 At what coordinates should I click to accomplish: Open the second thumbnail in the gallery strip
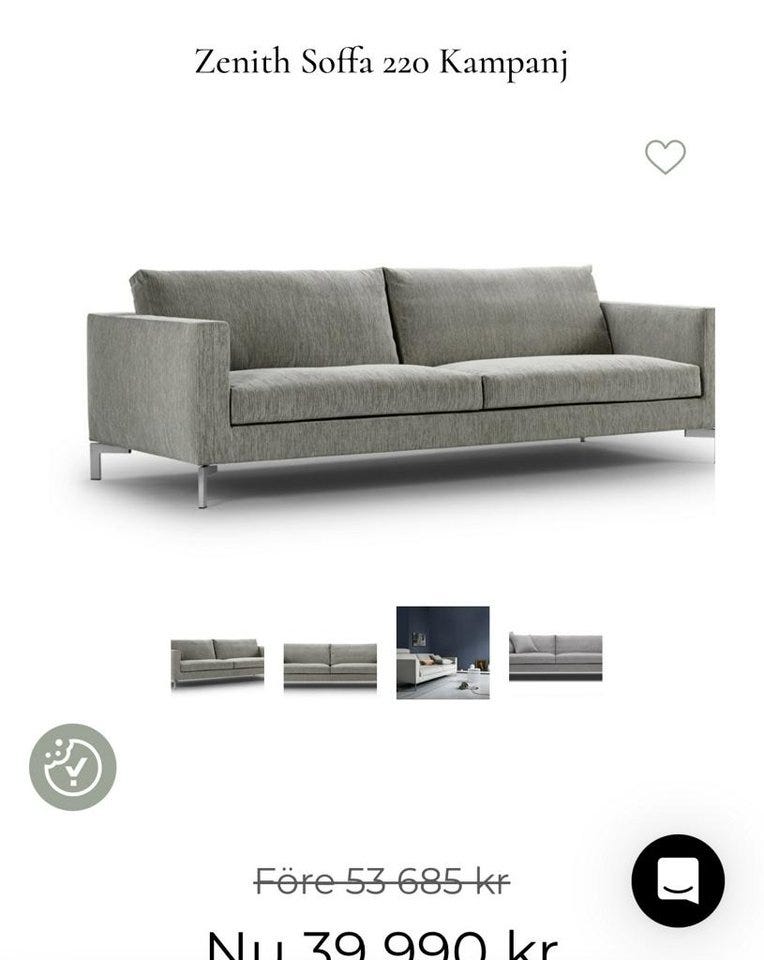click(330, 659)
